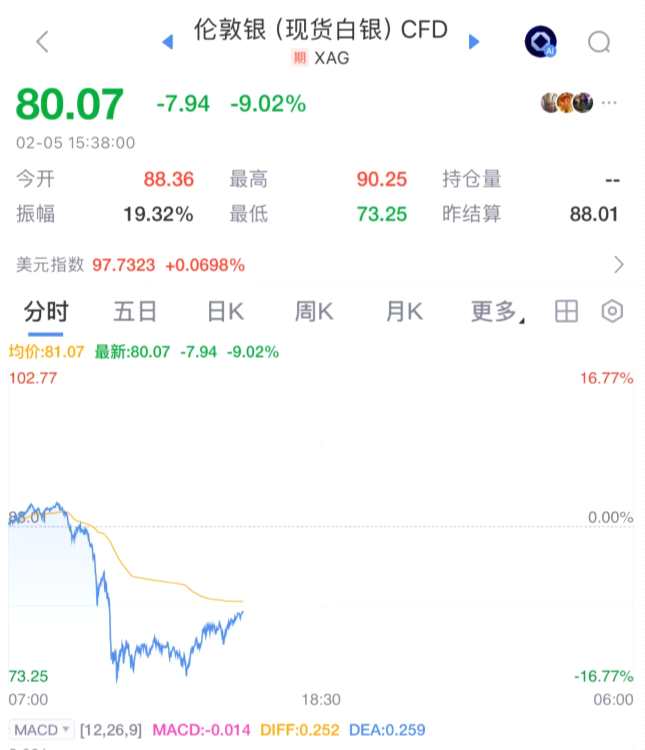
Task: Open the chart settings hexagon icon
Action: [612, 312]
